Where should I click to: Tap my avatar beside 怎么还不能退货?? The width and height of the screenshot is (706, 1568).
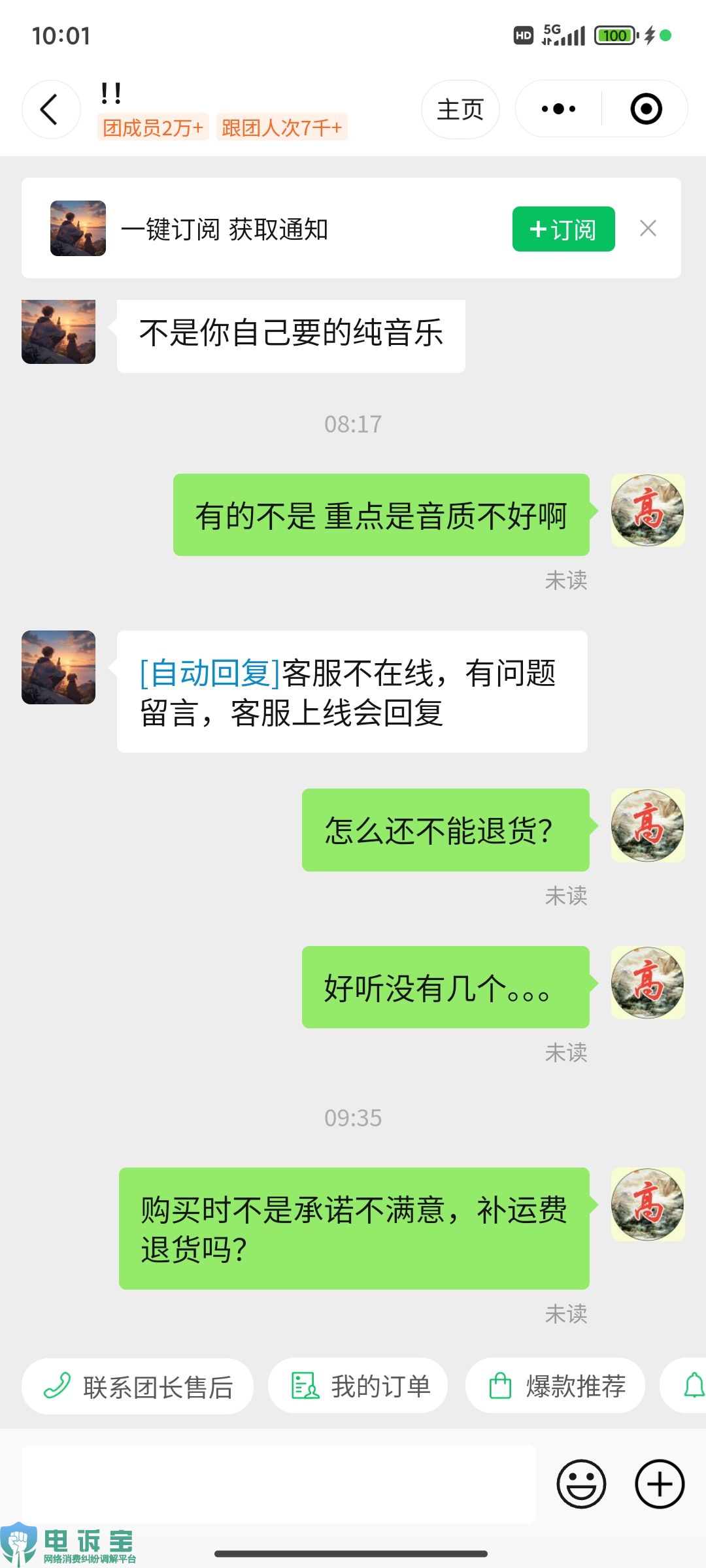(648, 825)
